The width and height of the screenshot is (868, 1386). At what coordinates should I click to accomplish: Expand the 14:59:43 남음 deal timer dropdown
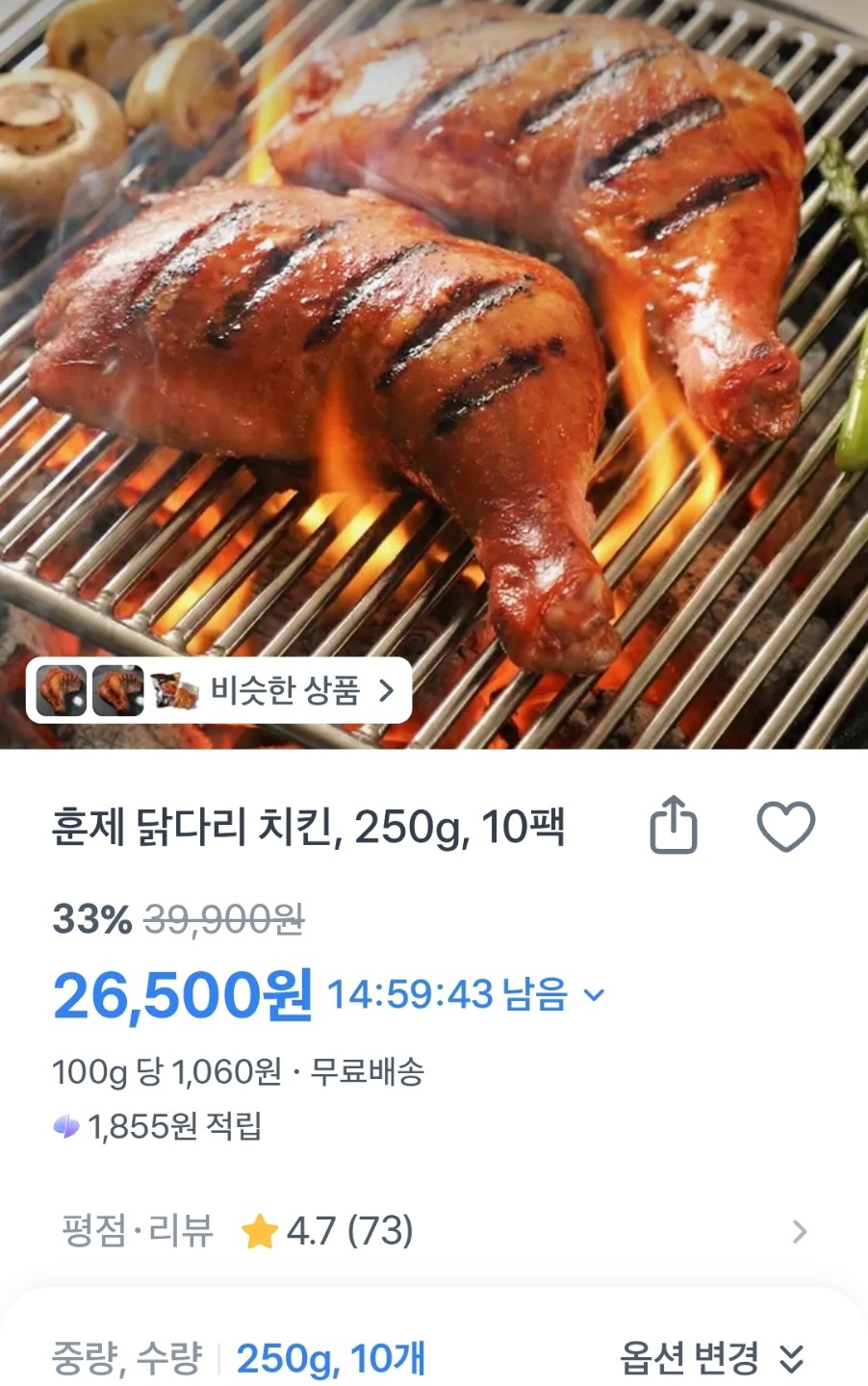pyautogui.click(x=595, y=995)
